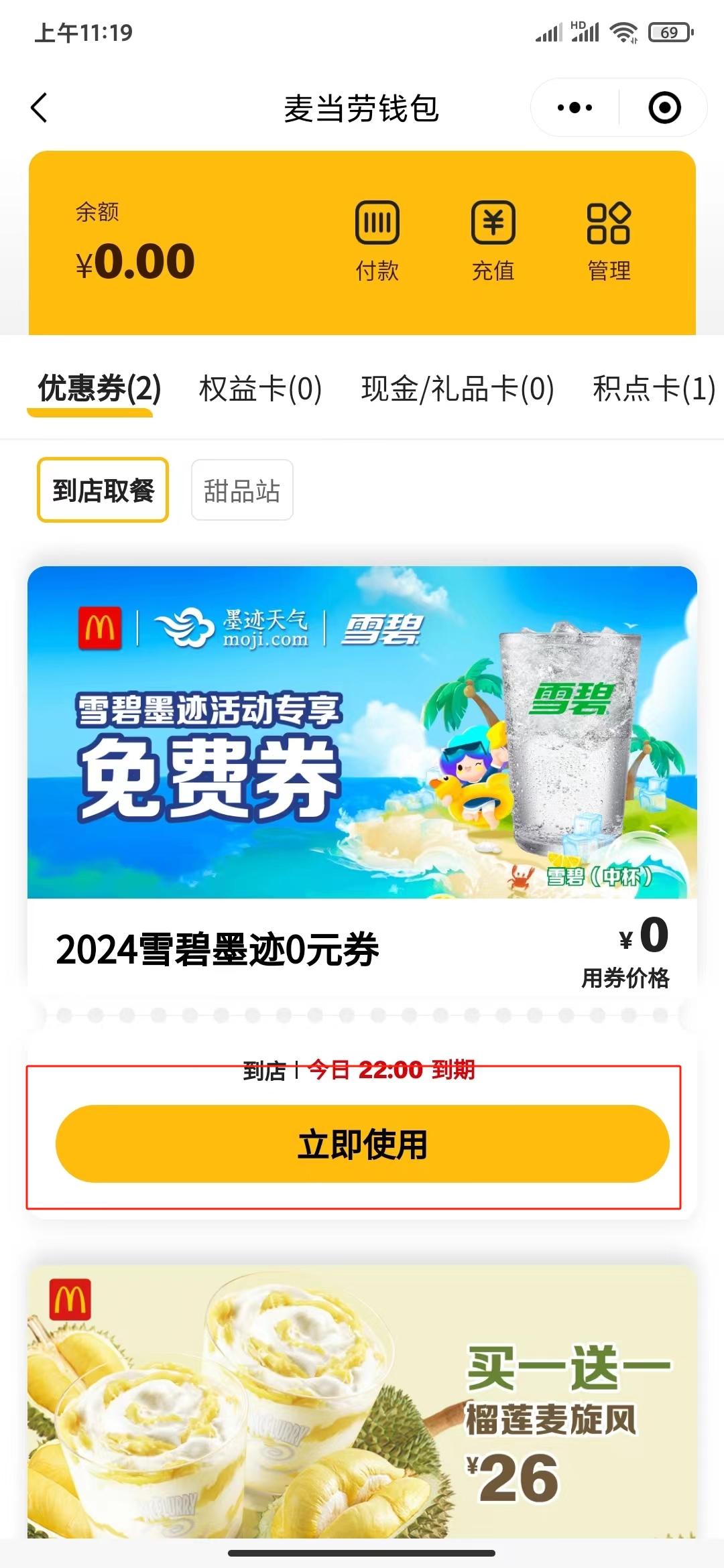
Task: Tap 充值 to top up balance
Action: [x=493, y=241]
